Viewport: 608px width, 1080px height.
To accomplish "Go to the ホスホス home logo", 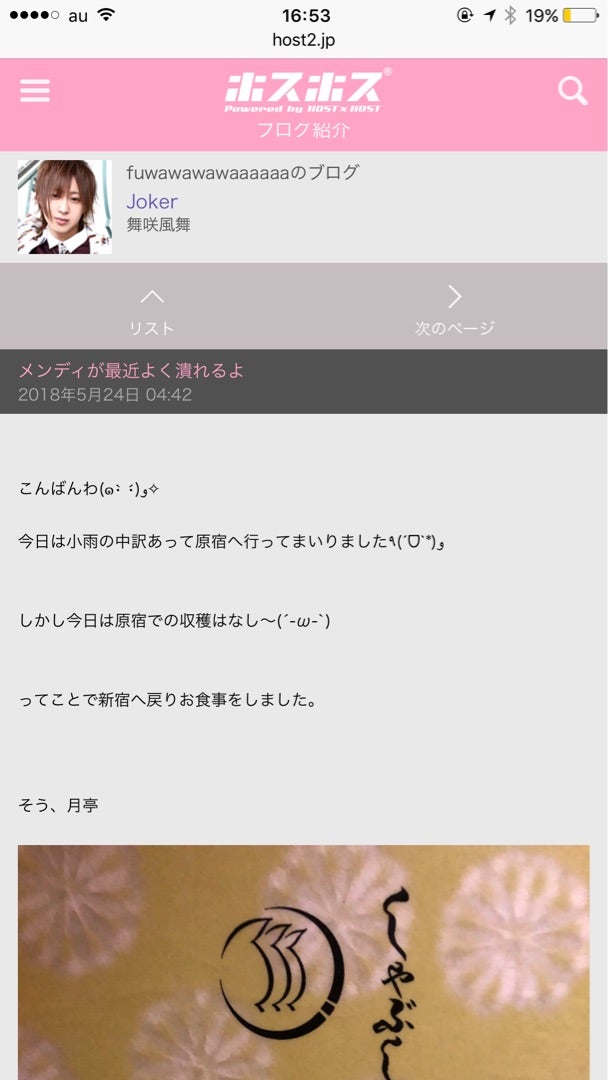I will (x=304, y=90).
